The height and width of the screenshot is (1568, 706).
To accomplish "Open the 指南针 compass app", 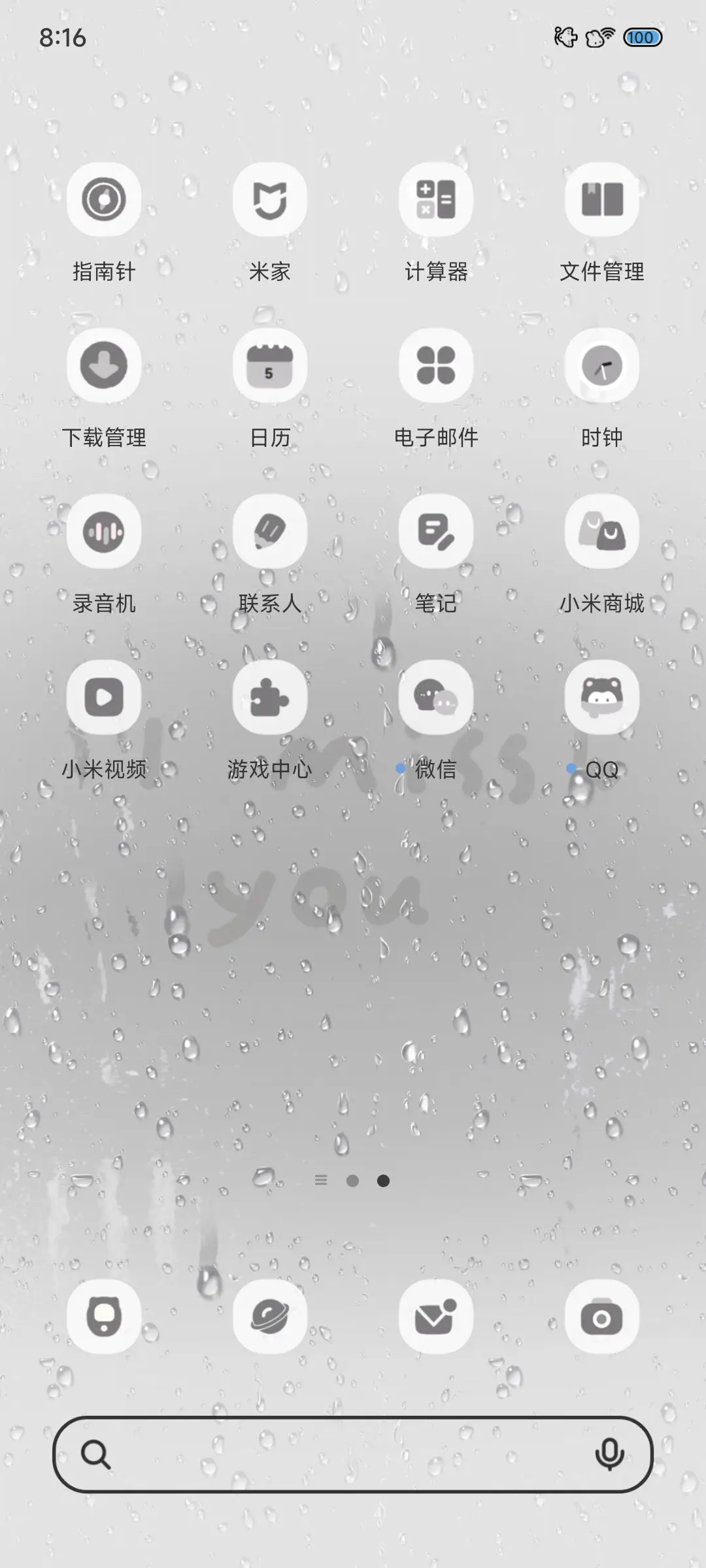I will [105, 201].
